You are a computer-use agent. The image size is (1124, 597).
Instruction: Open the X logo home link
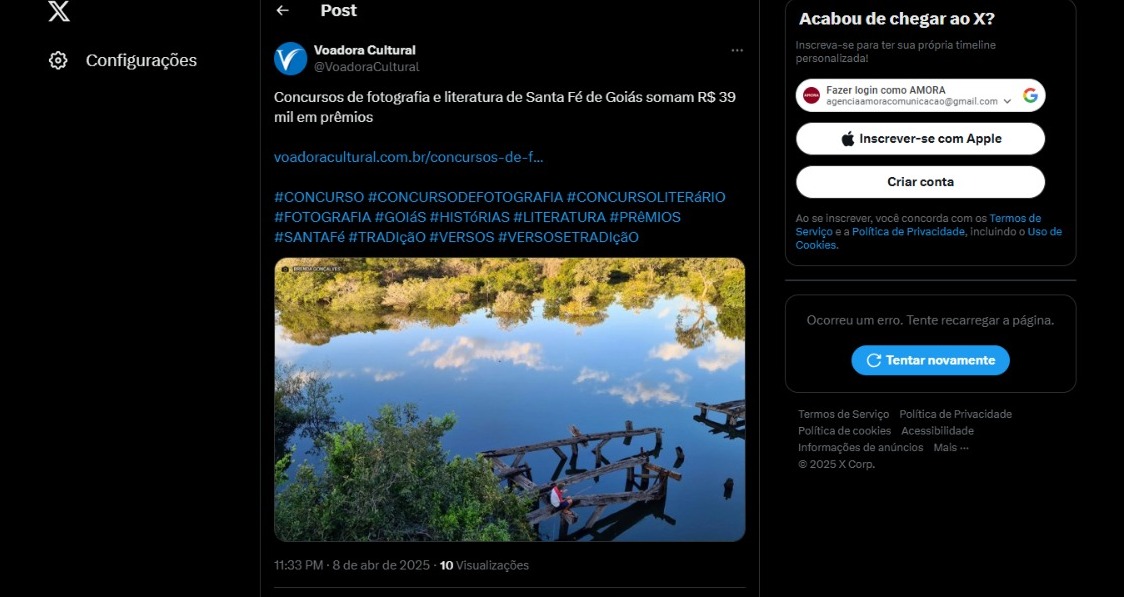pos(59,12)
